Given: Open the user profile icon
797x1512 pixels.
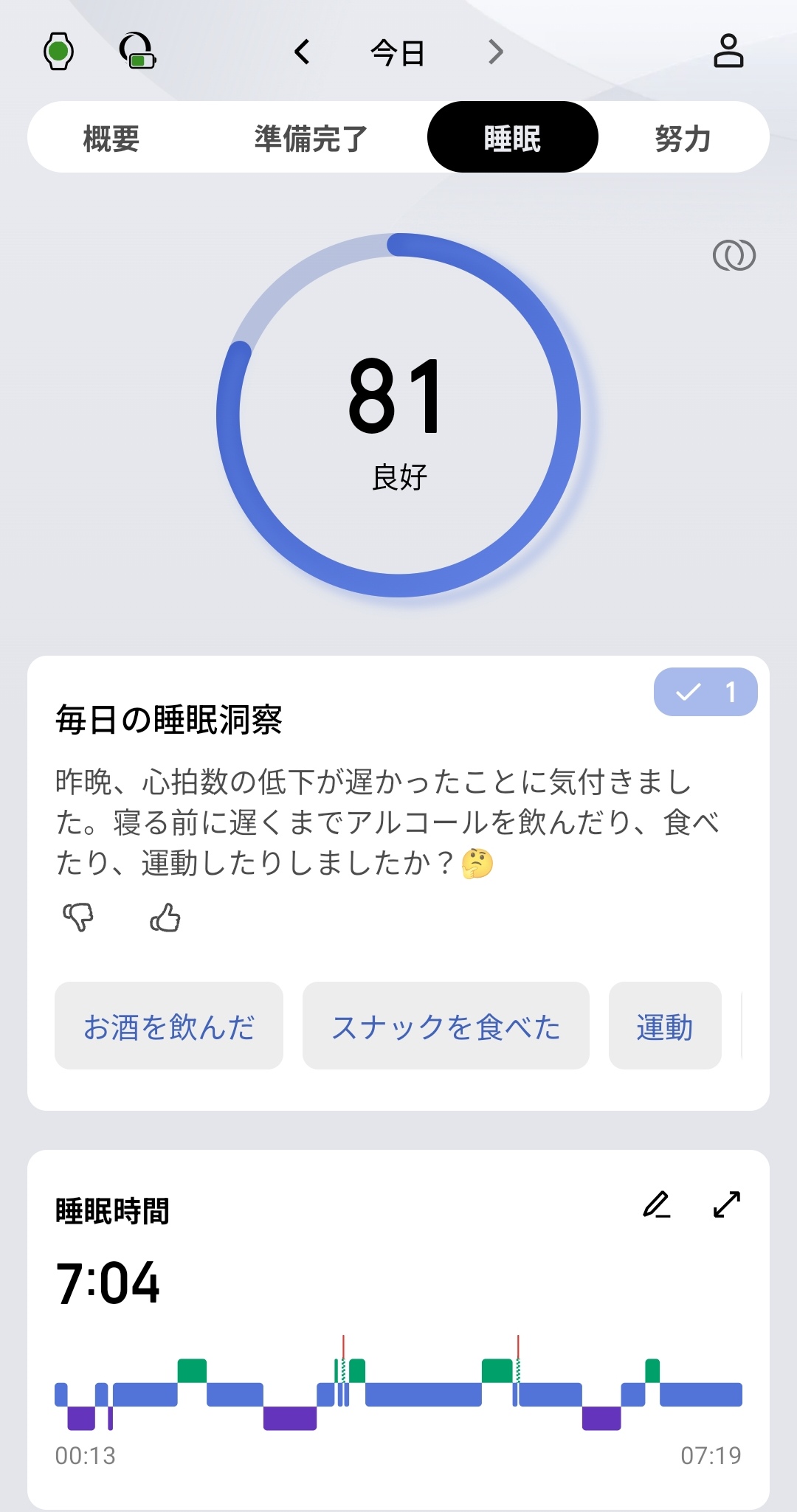Looking at the screenshot, I should pos(728,51).
